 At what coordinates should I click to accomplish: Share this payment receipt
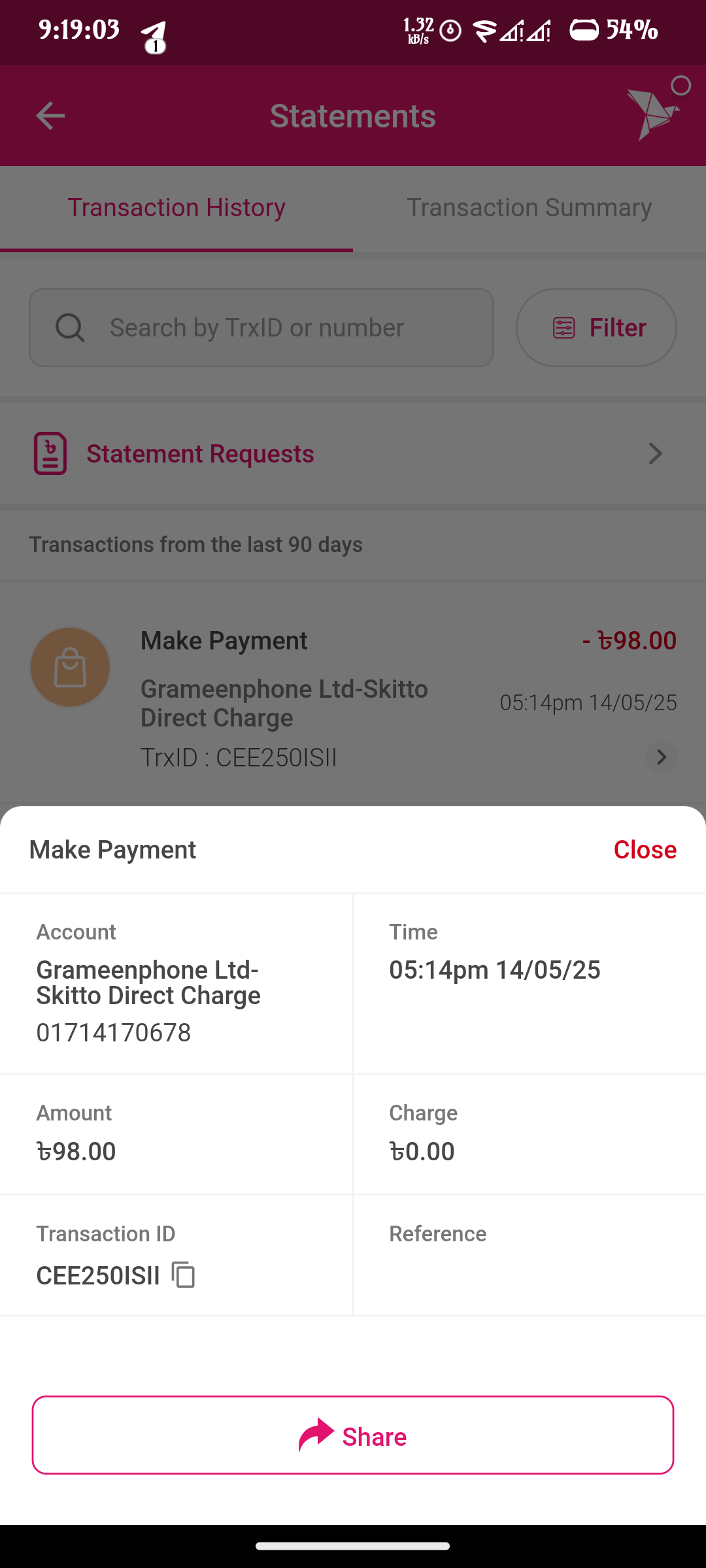353,1435
